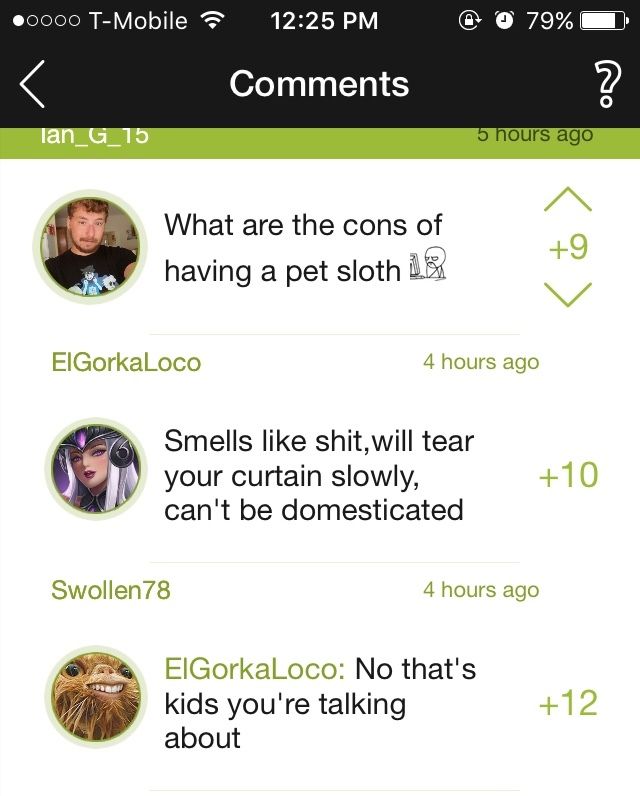Downvote the pet sloth comment

click(568, 295)
